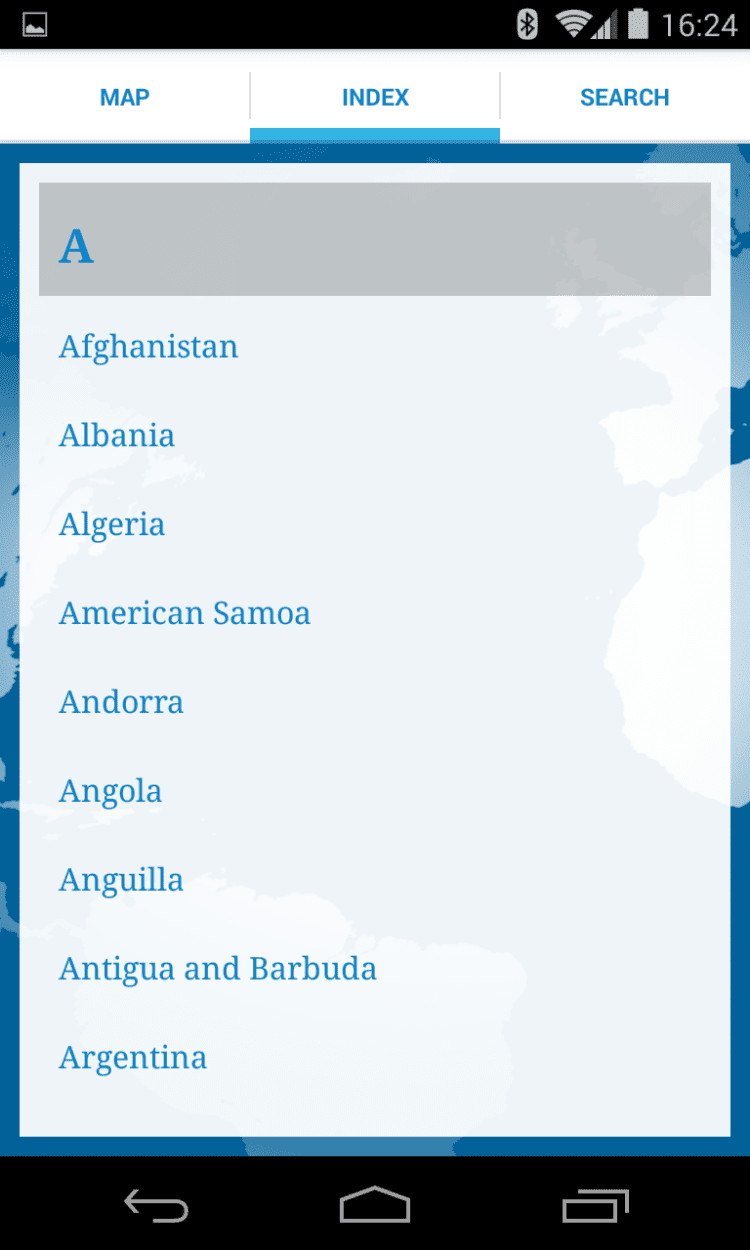Viewport: 750px width, 1250px height.
Task: Select the Index tab
Action: tap(375, 97)
